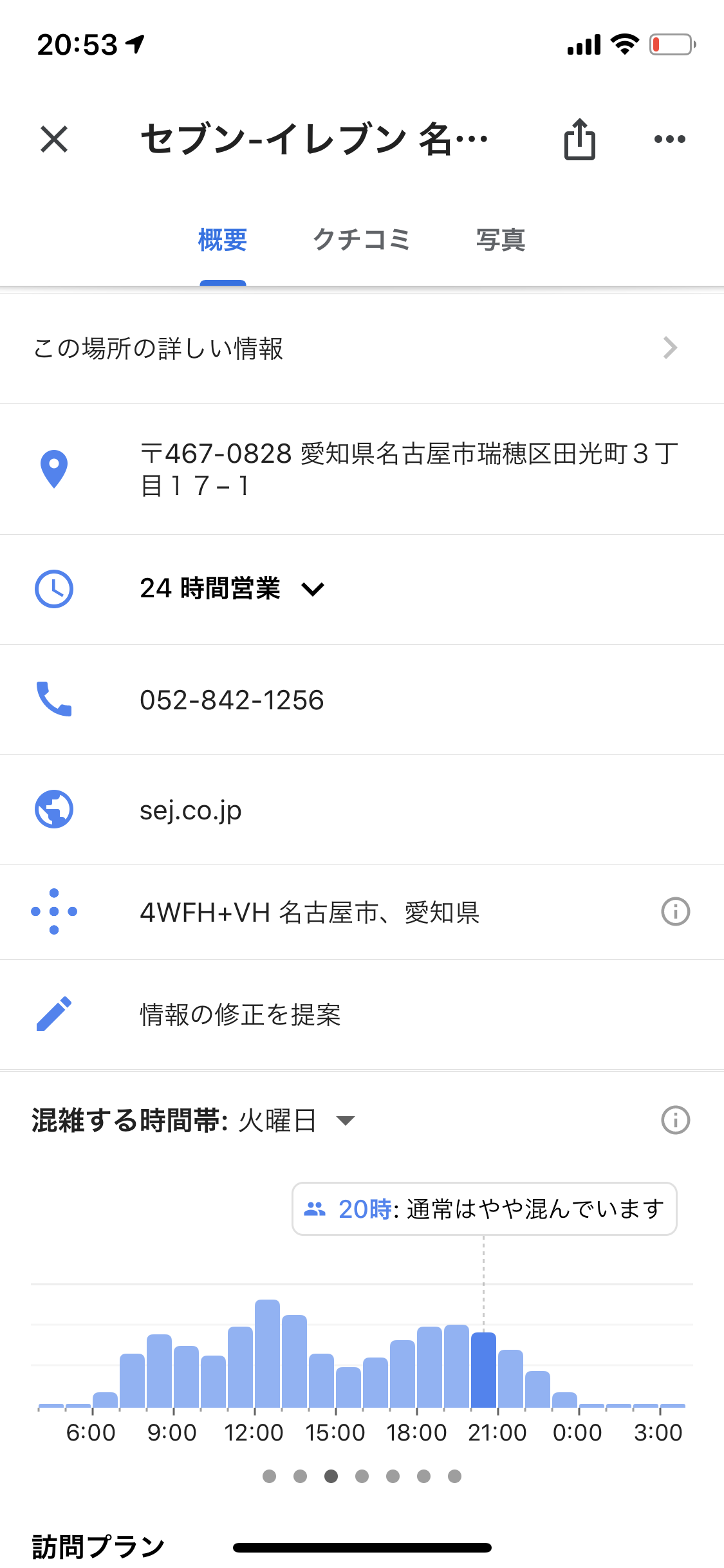
Task: Call 052-842-1256
Action: point(362,700)
